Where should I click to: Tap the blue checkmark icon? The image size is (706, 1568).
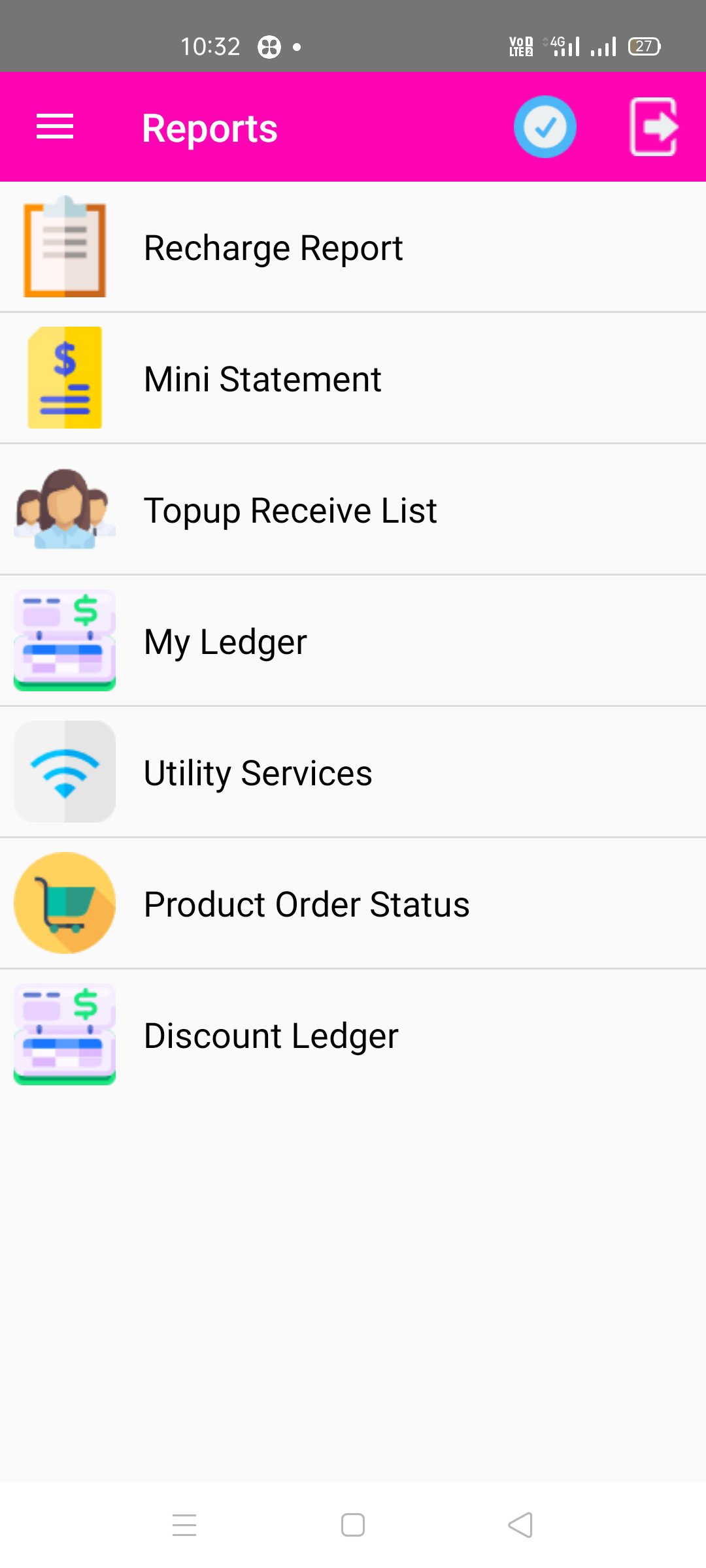(x=545, y=127)
